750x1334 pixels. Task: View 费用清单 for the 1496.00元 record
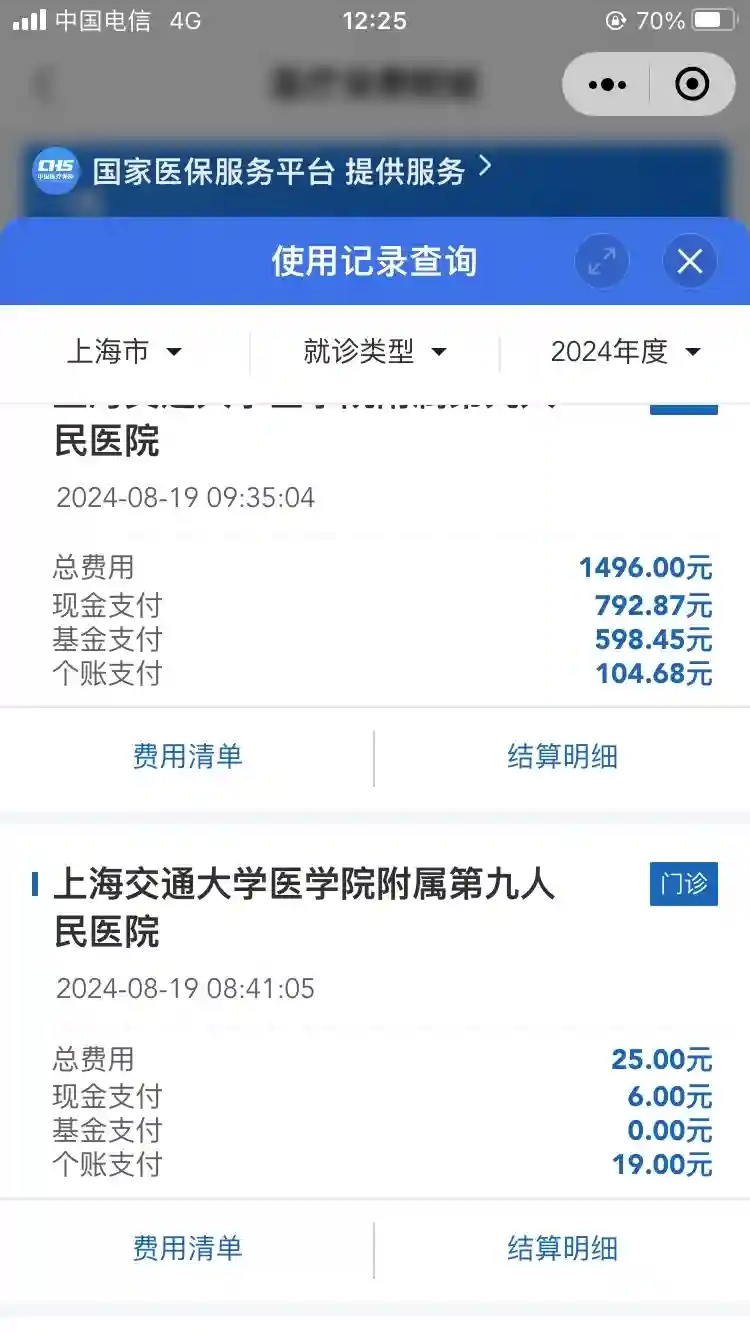187,757
